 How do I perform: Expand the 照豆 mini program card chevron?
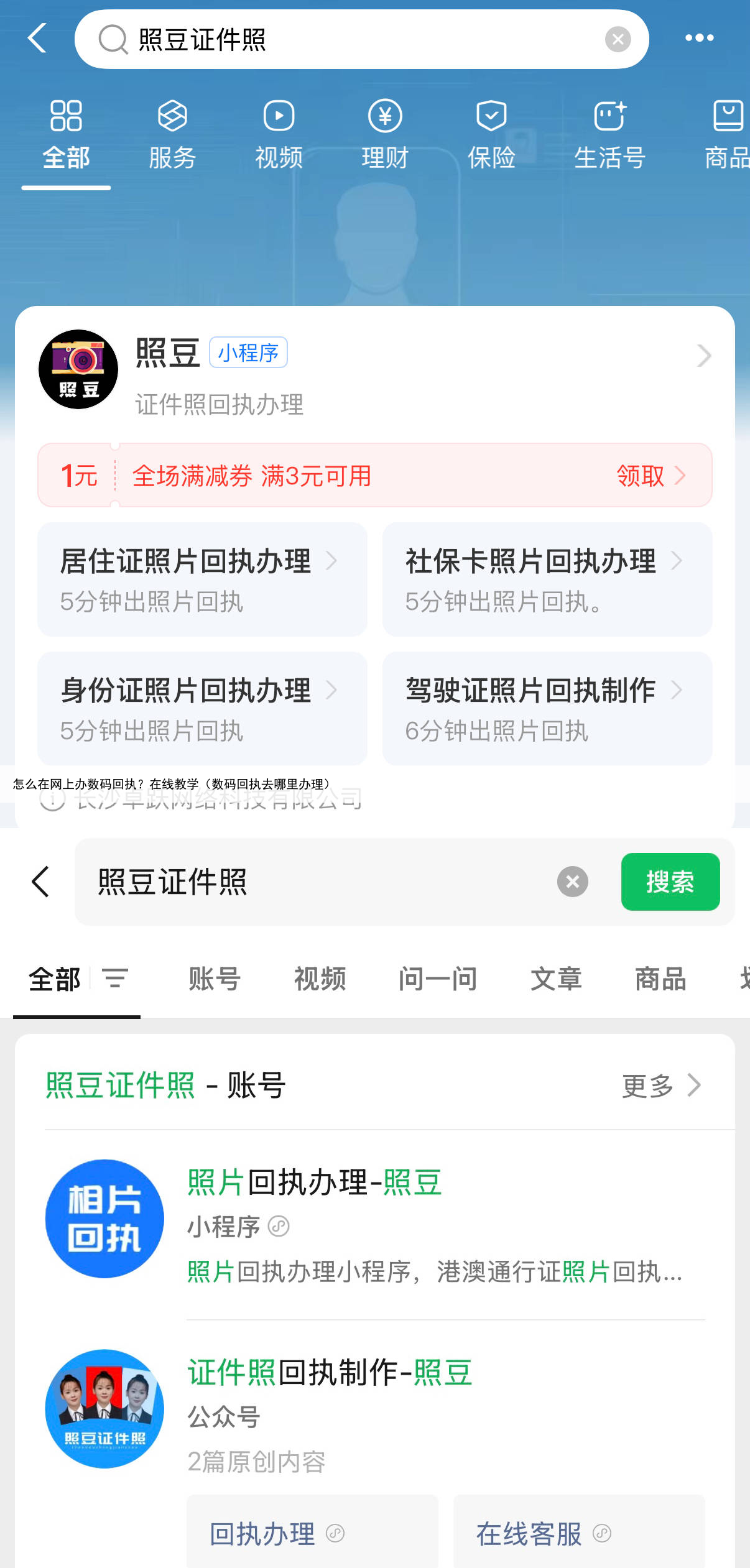703,356
